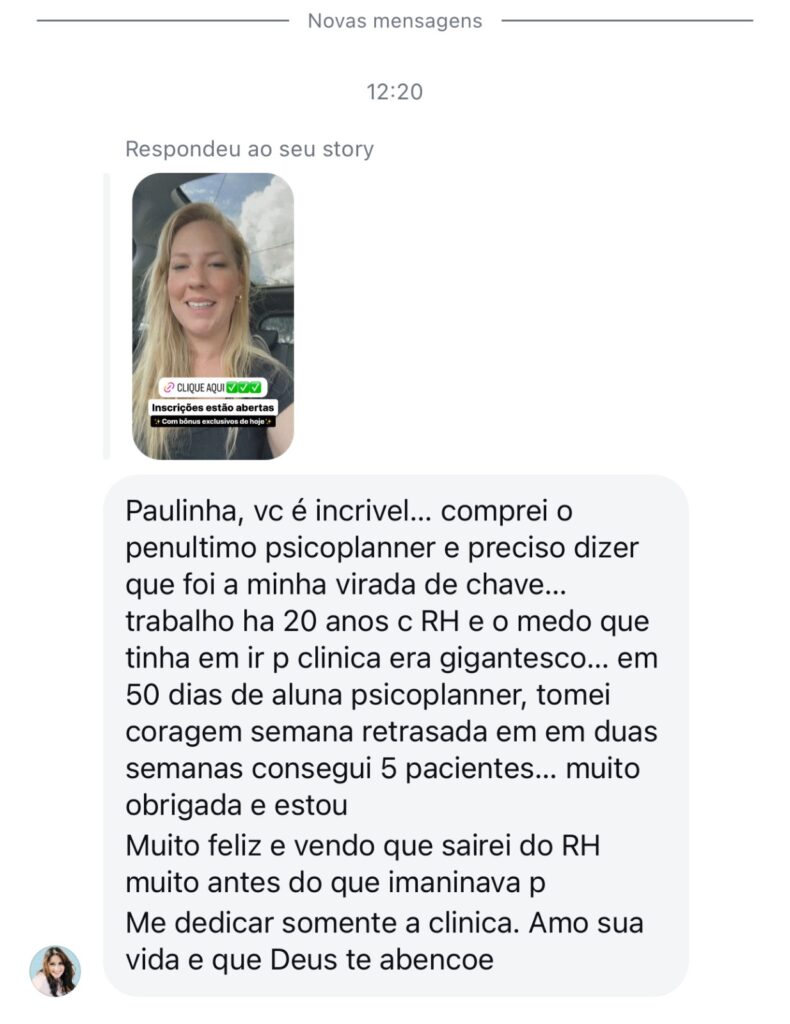Image resolution: width=790 pixels, height=1024 pixels.
Task: Open the replied story thumbnail
Action: pyautogui.click(x=213, y=315)
